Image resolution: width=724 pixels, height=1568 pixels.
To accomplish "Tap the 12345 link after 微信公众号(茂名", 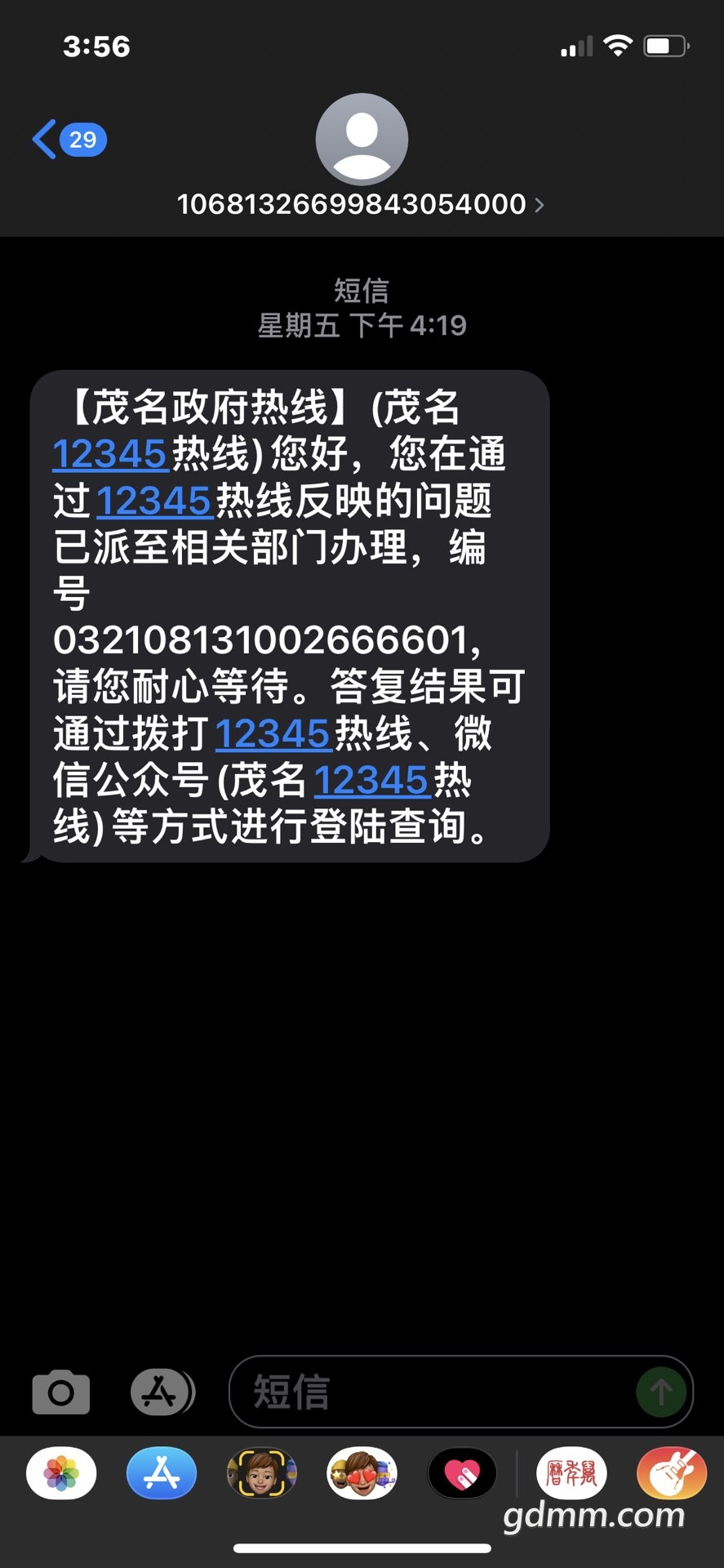I will click(x=371, y=781).
